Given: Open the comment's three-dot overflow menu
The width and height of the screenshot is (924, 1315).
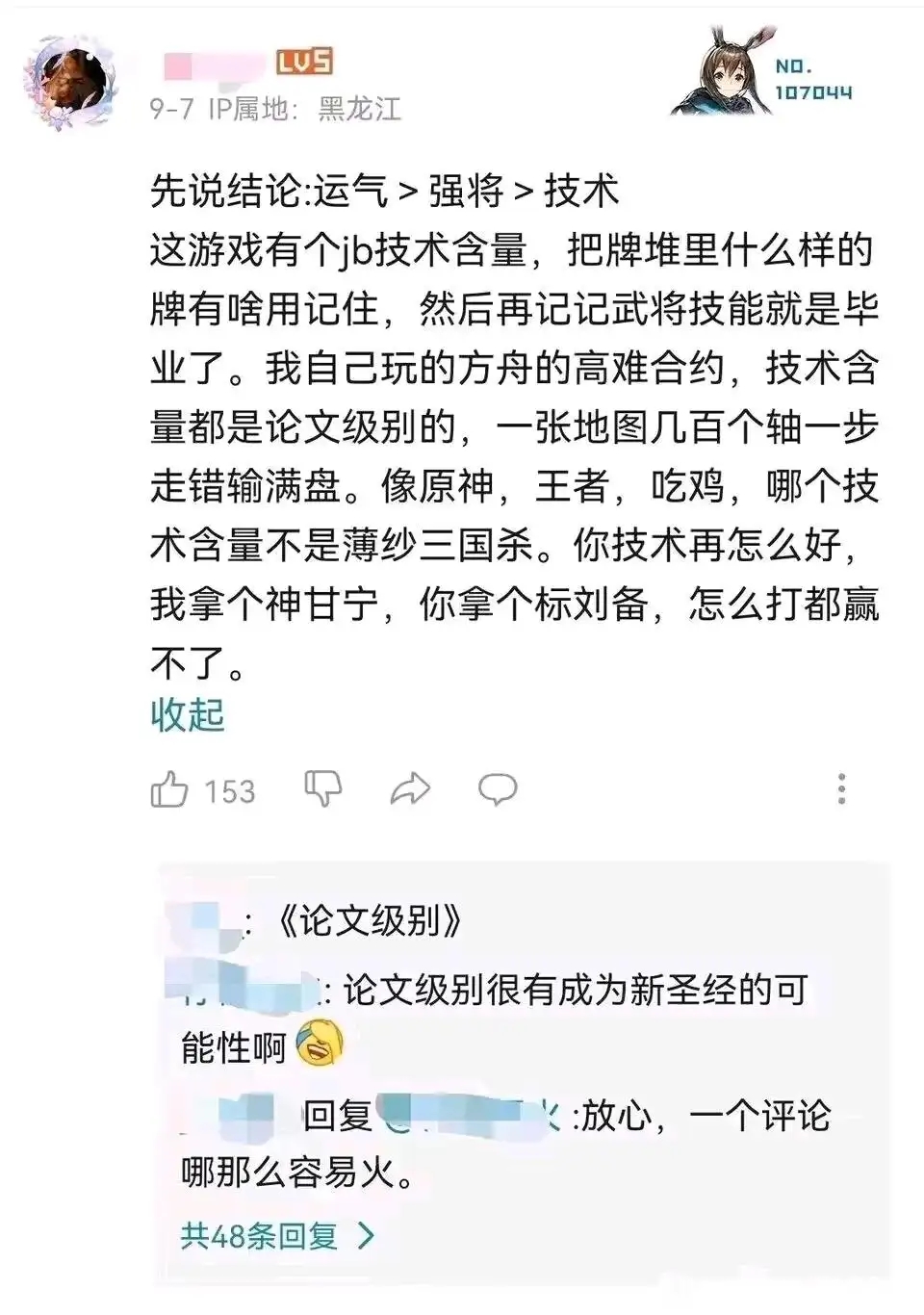Looking at the screenshot, I should pyautogui.click(x=841, y=788).
